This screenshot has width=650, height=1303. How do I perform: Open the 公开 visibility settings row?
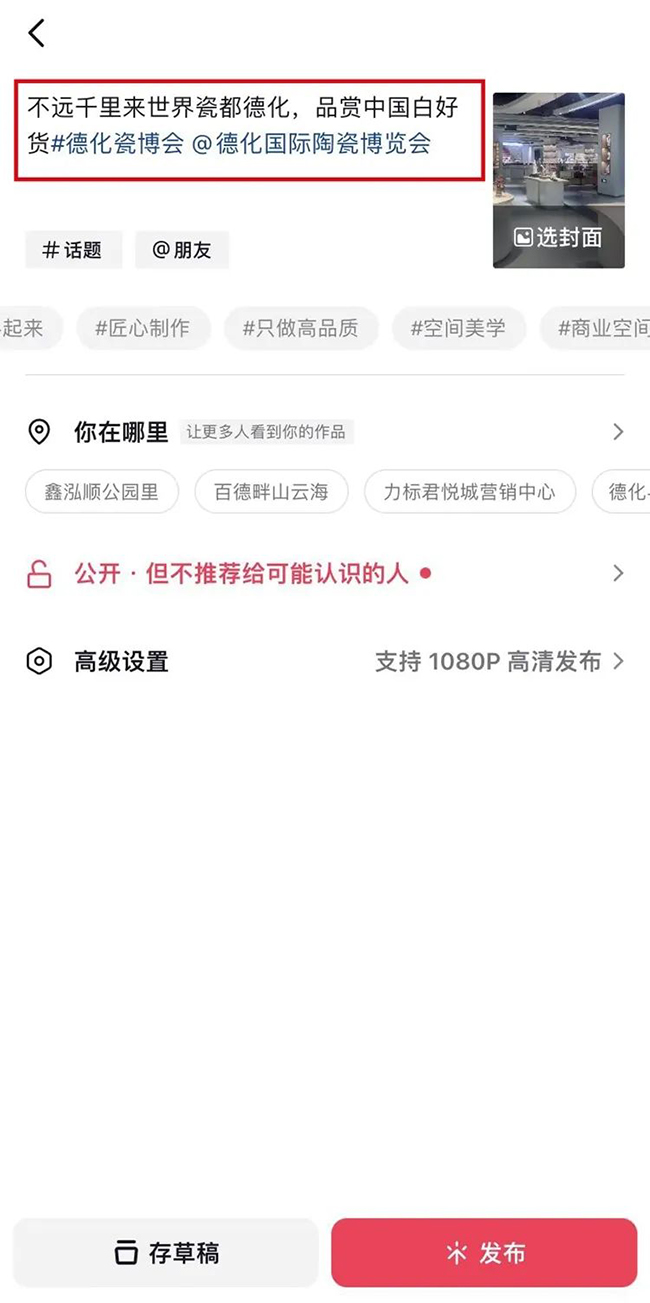coord(324,574)
